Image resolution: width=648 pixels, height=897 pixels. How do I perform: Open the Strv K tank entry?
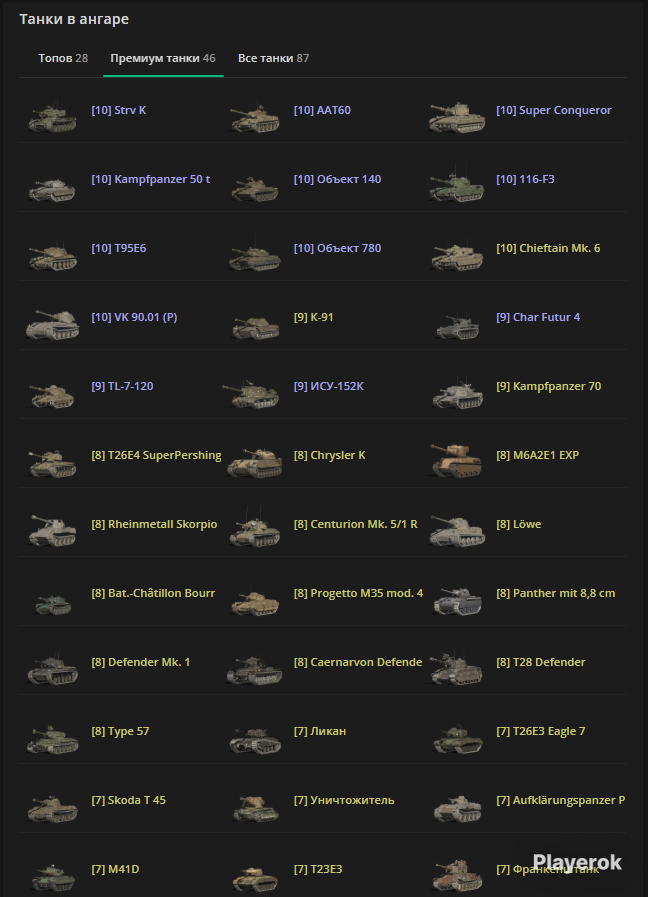pos(118,110)
